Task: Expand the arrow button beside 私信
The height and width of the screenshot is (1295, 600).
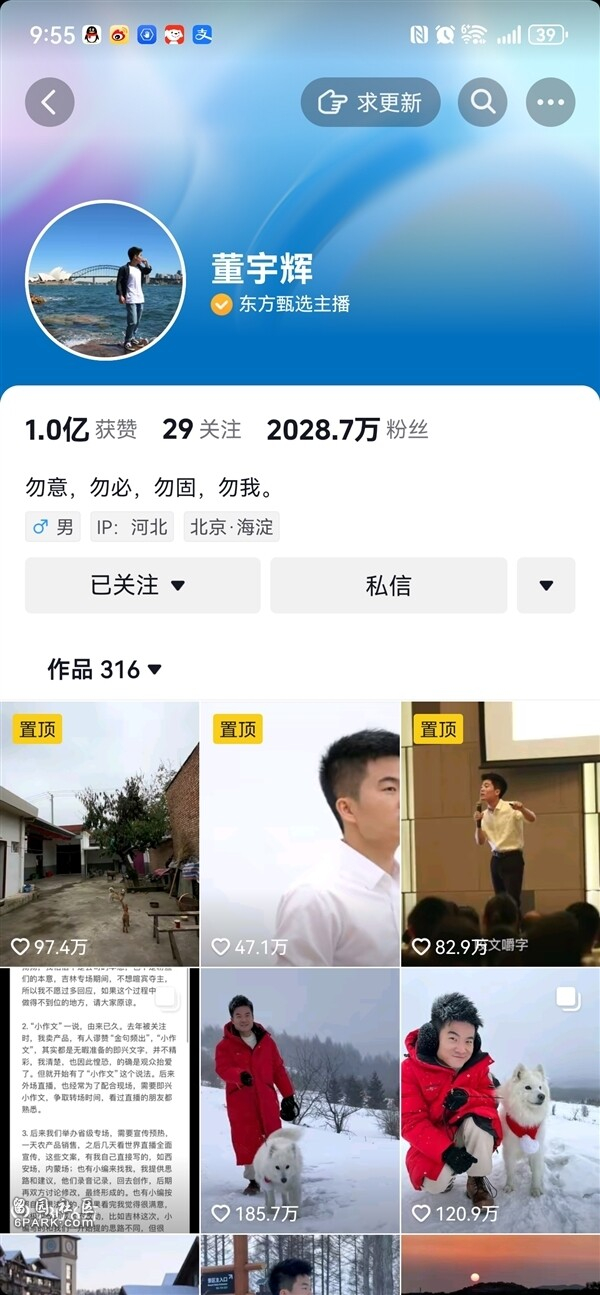Action: 546,585
